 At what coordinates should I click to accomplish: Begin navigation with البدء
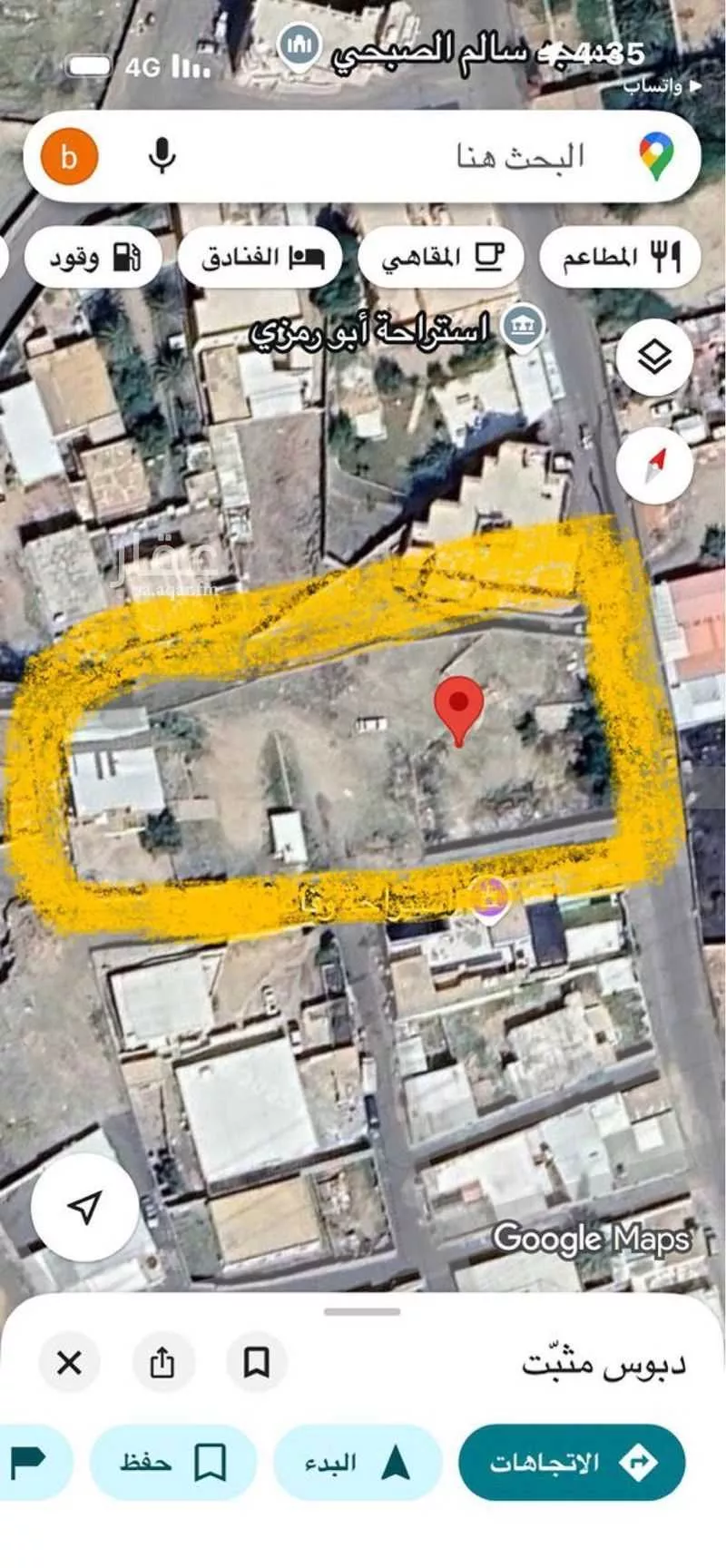click(357, 1462)
